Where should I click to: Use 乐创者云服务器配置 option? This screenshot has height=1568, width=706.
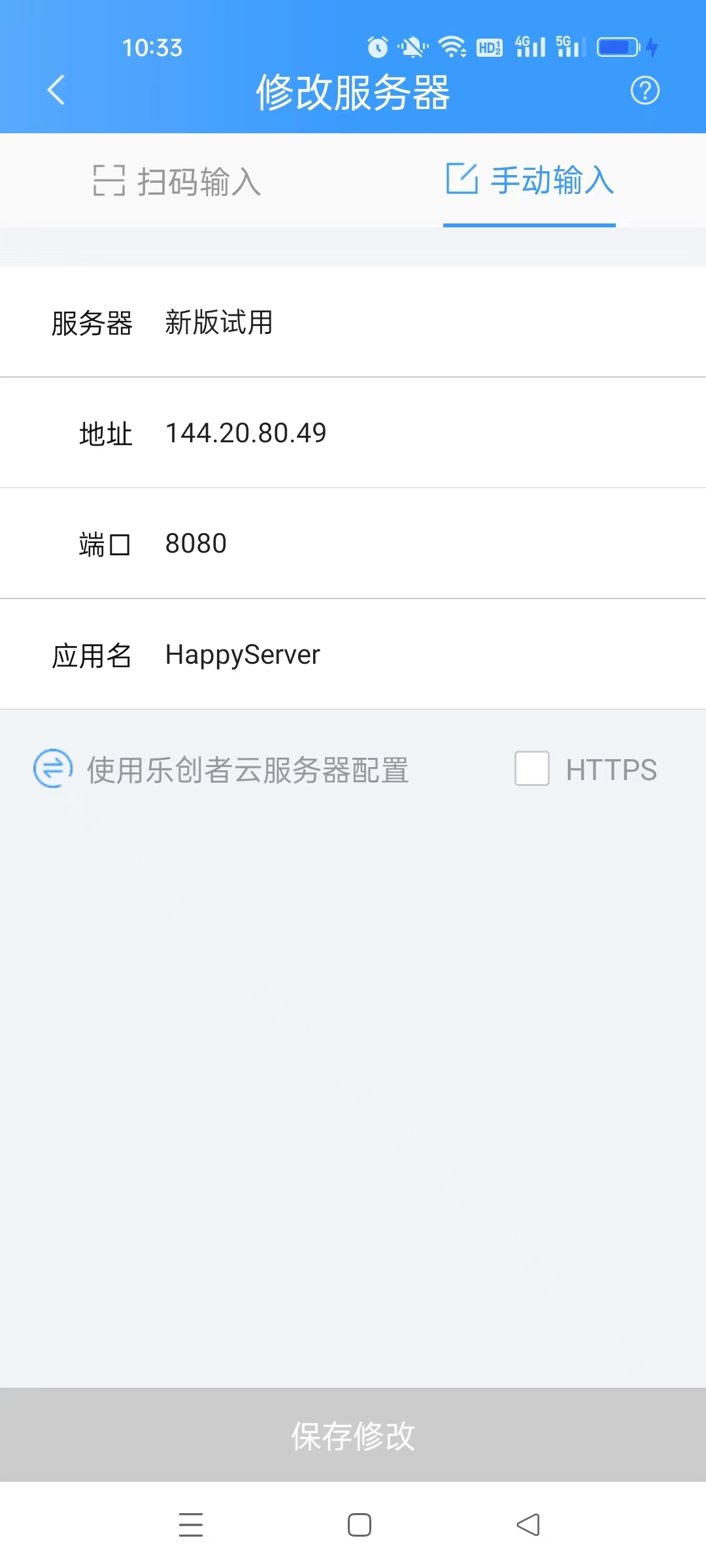(x=222, y=769)
